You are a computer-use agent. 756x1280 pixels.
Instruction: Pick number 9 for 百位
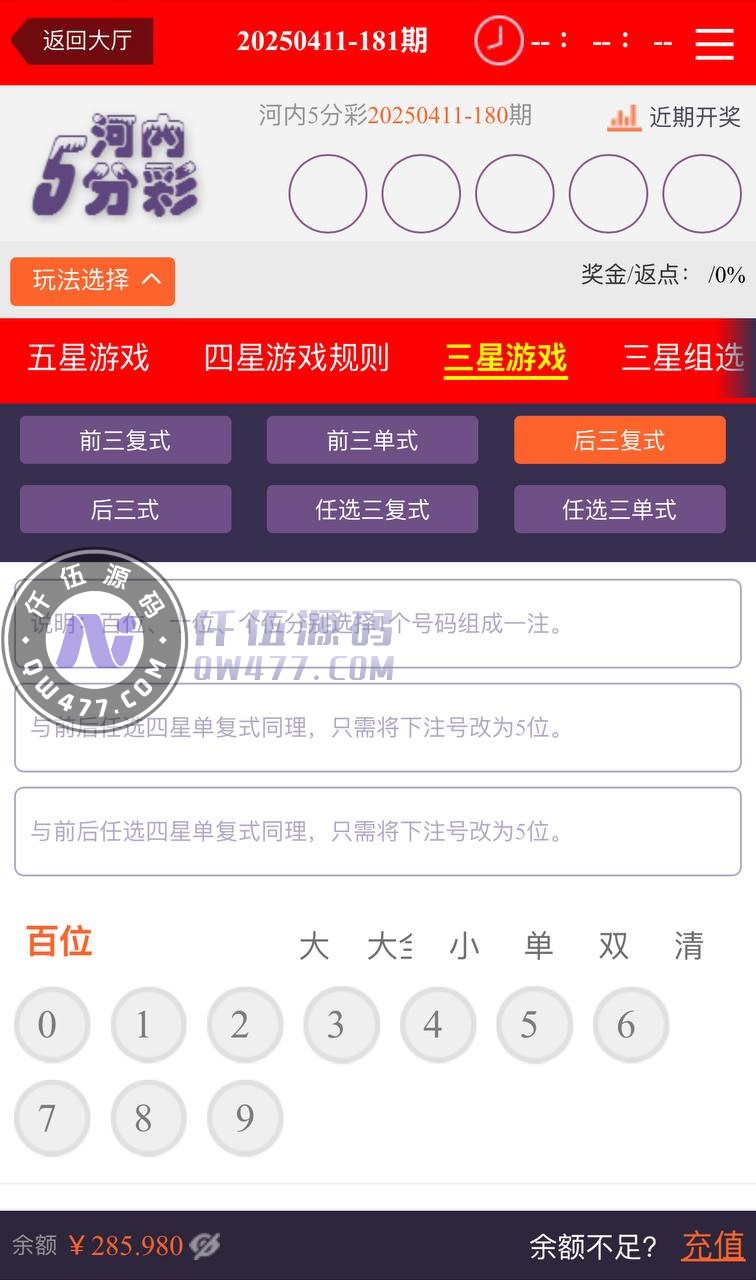click(245, 1118)
